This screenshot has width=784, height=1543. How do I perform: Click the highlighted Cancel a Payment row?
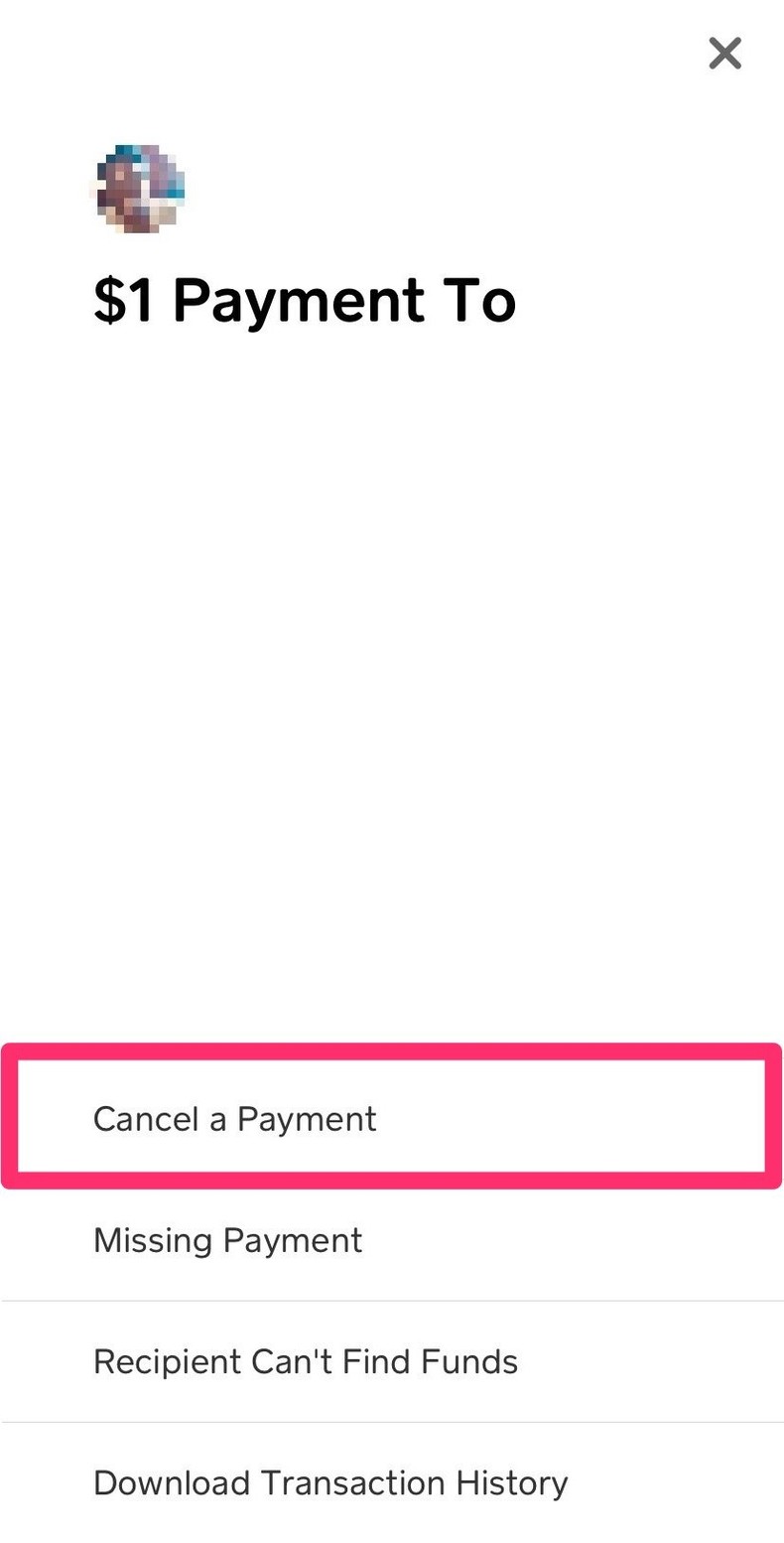click(x=234, y=1118)
